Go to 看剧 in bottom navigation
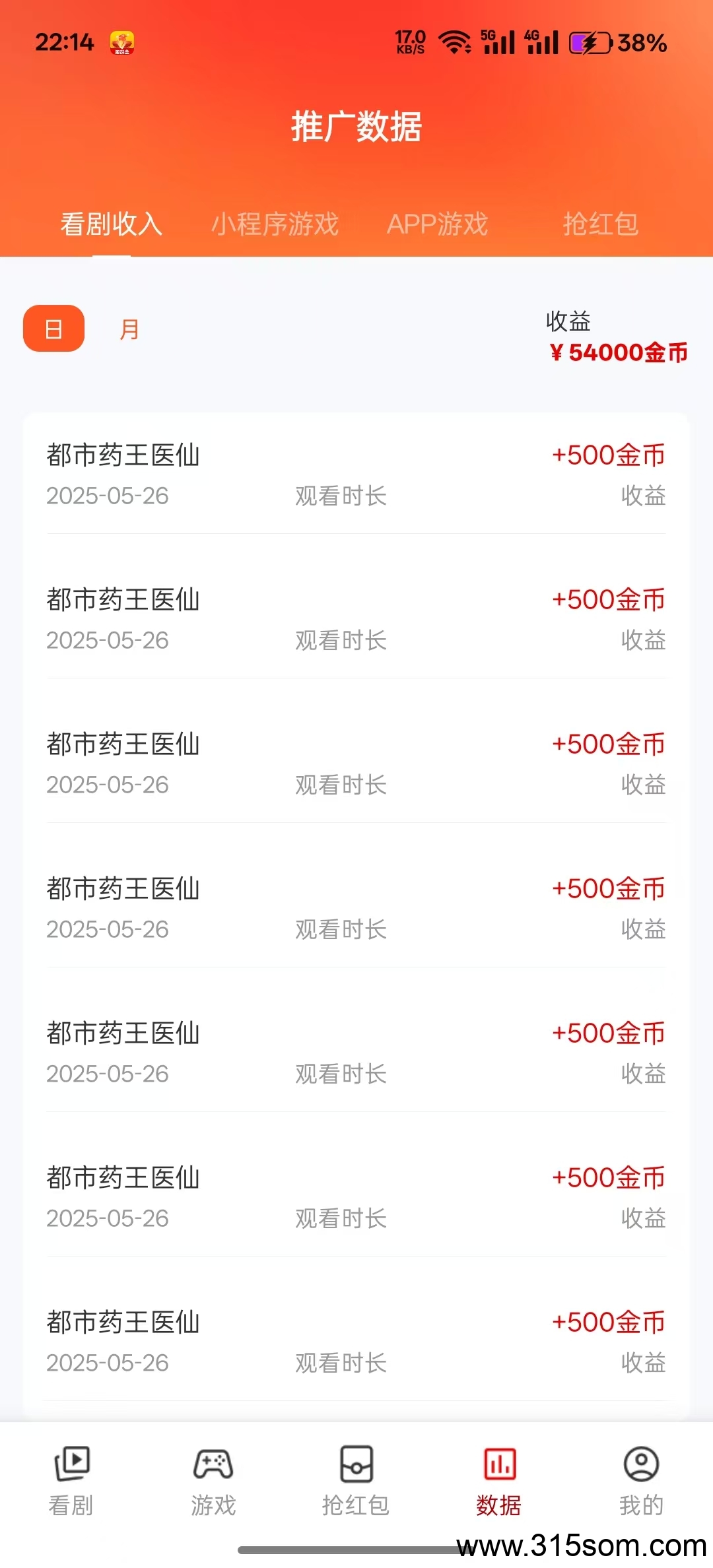 click(x=71, y=1481)
